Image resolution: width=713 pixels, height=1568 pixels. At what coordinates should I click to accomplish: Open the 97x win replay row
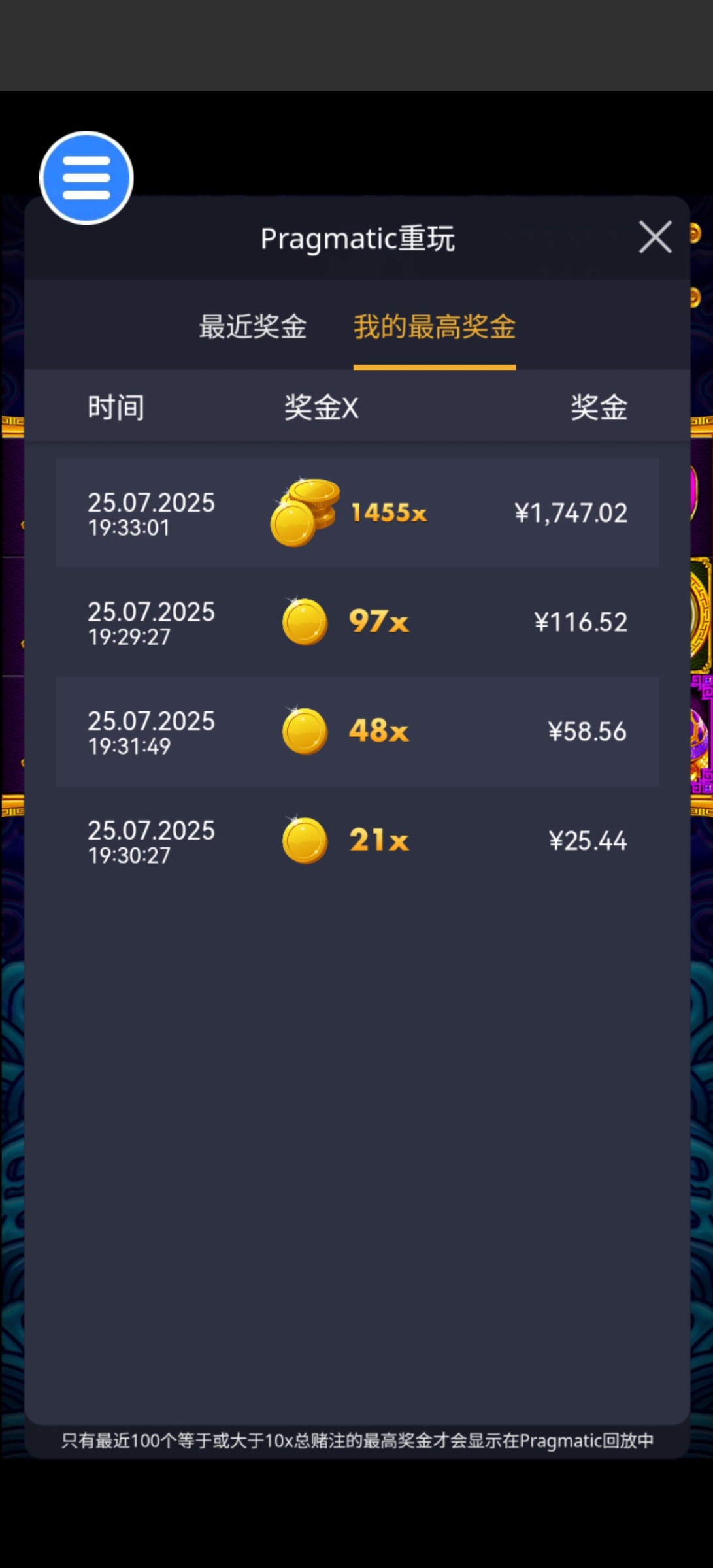357,622
